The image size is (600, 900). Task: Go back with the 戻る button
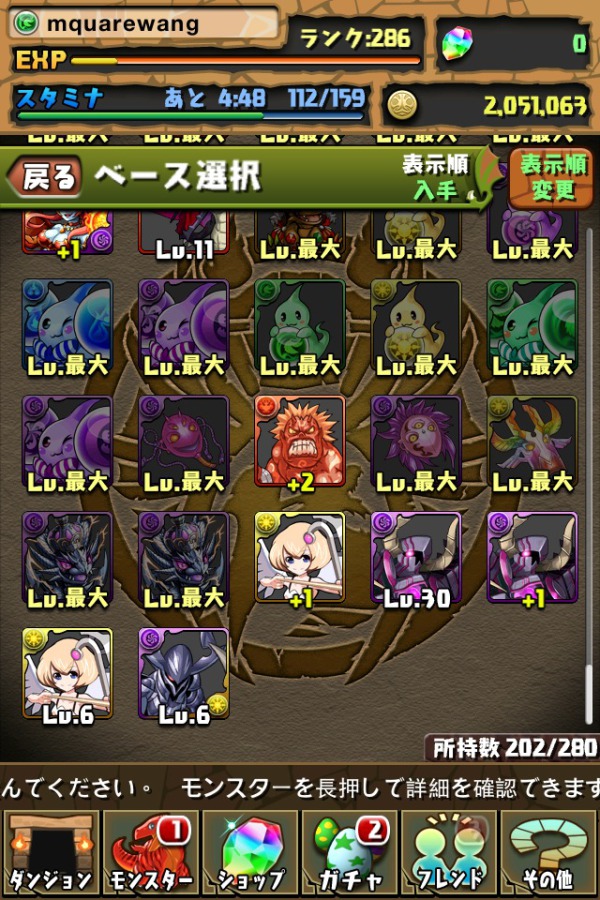[x=46, y=178]
